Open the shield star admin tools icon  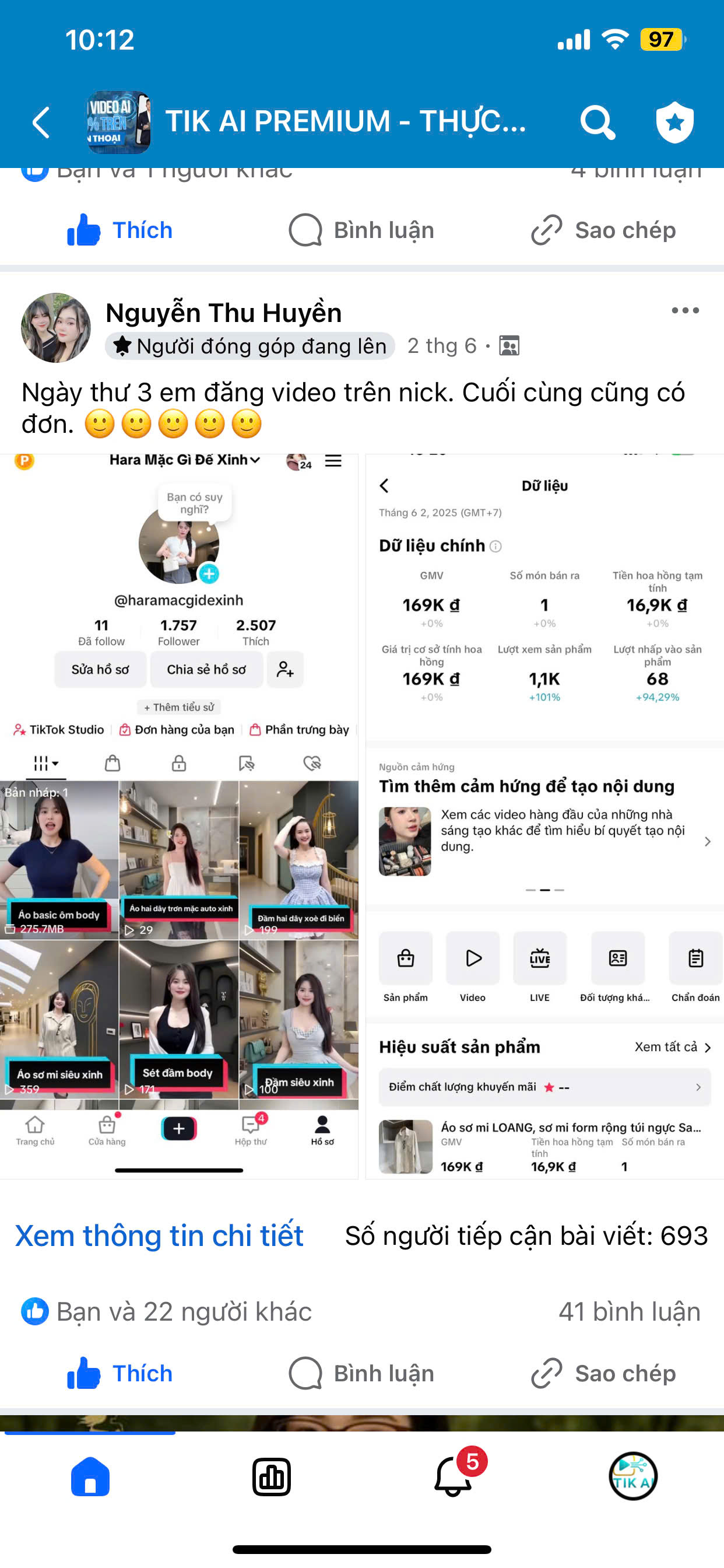coord(674,123)
